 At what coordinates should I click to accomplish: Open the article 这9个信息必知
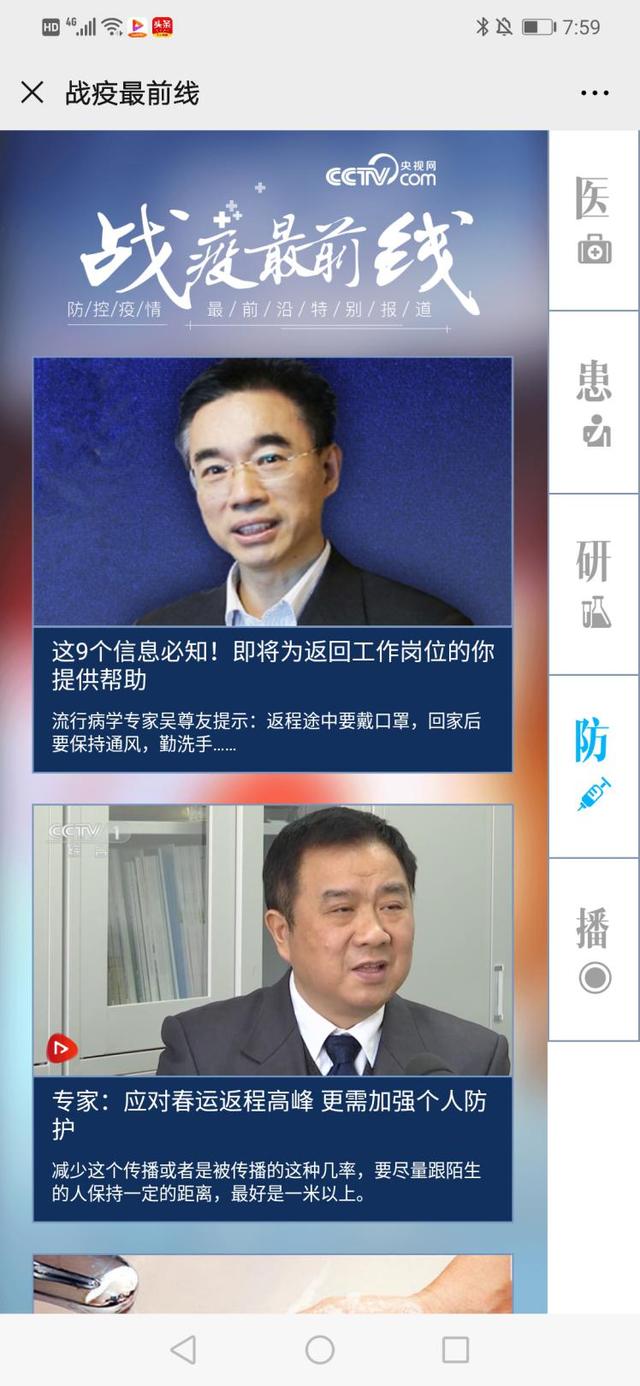coord(273,565)
